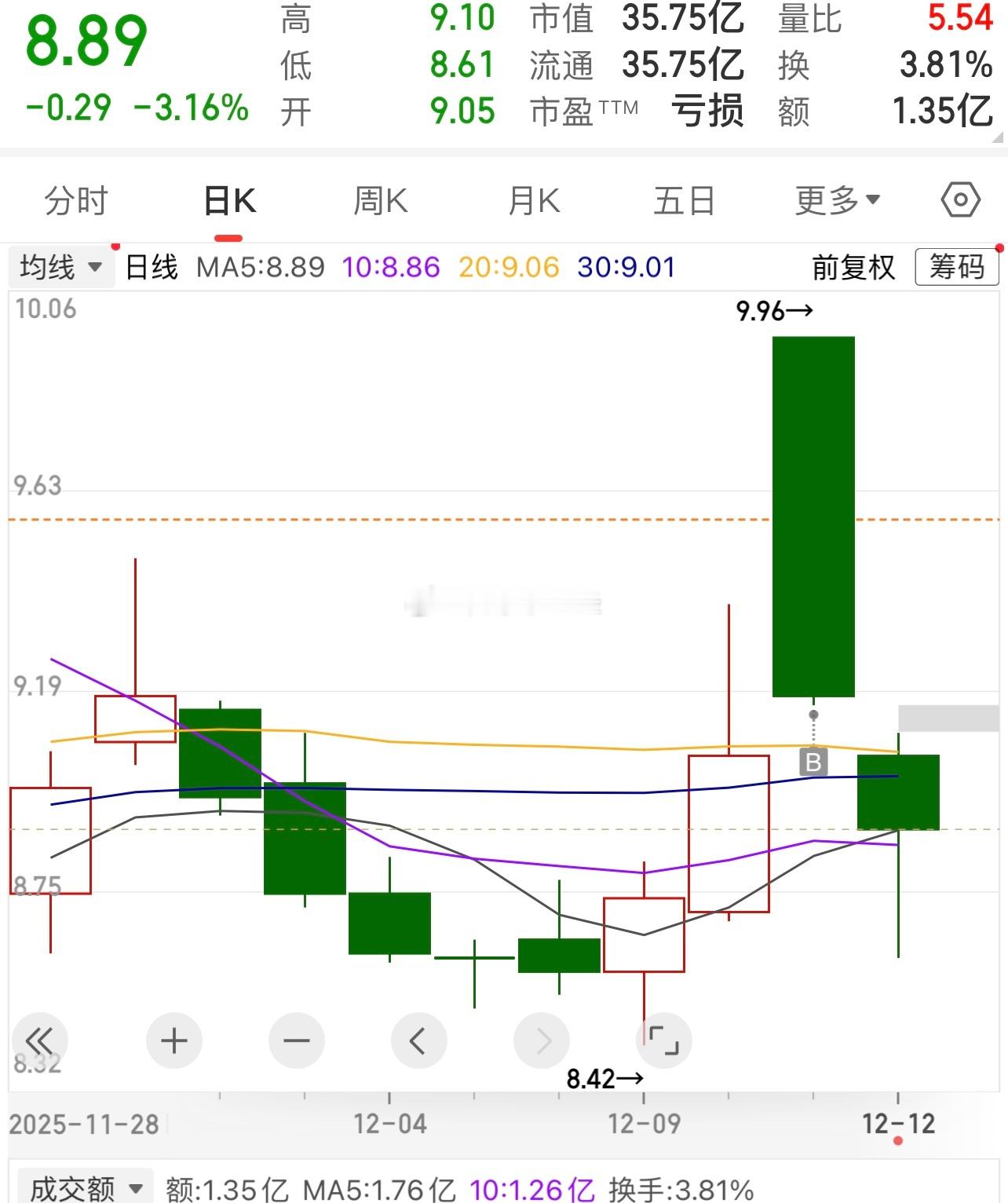The width and height of the screenshot is (1008, 1203).
Task: Jump to earliest data with double-arrow
Action: (39, 1041)
